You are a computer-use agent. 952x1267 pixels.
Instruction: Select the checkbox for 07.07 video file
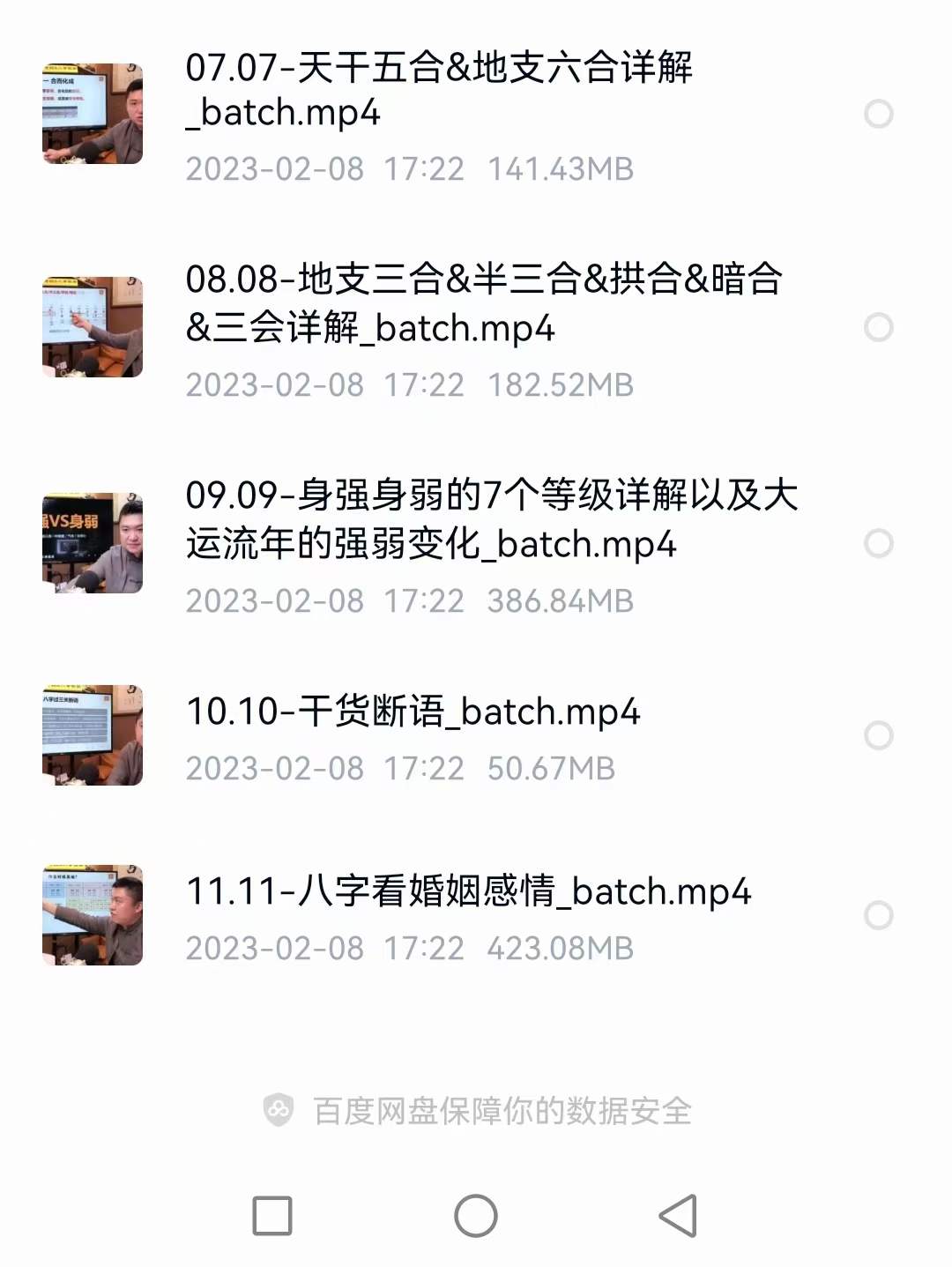coord(876,115)
